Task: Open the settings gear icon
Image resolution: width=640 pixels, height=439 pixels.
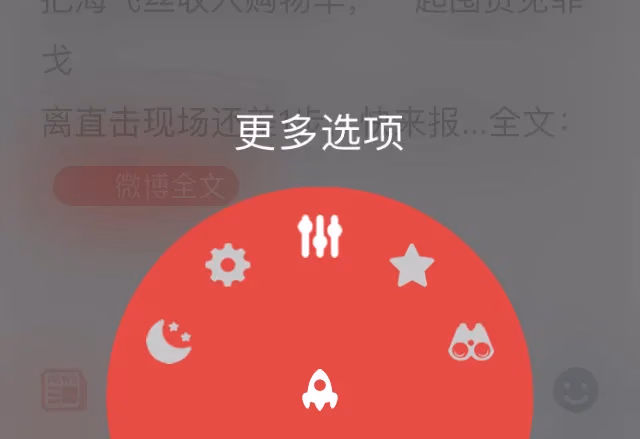Action: click(x=228, y=266)
